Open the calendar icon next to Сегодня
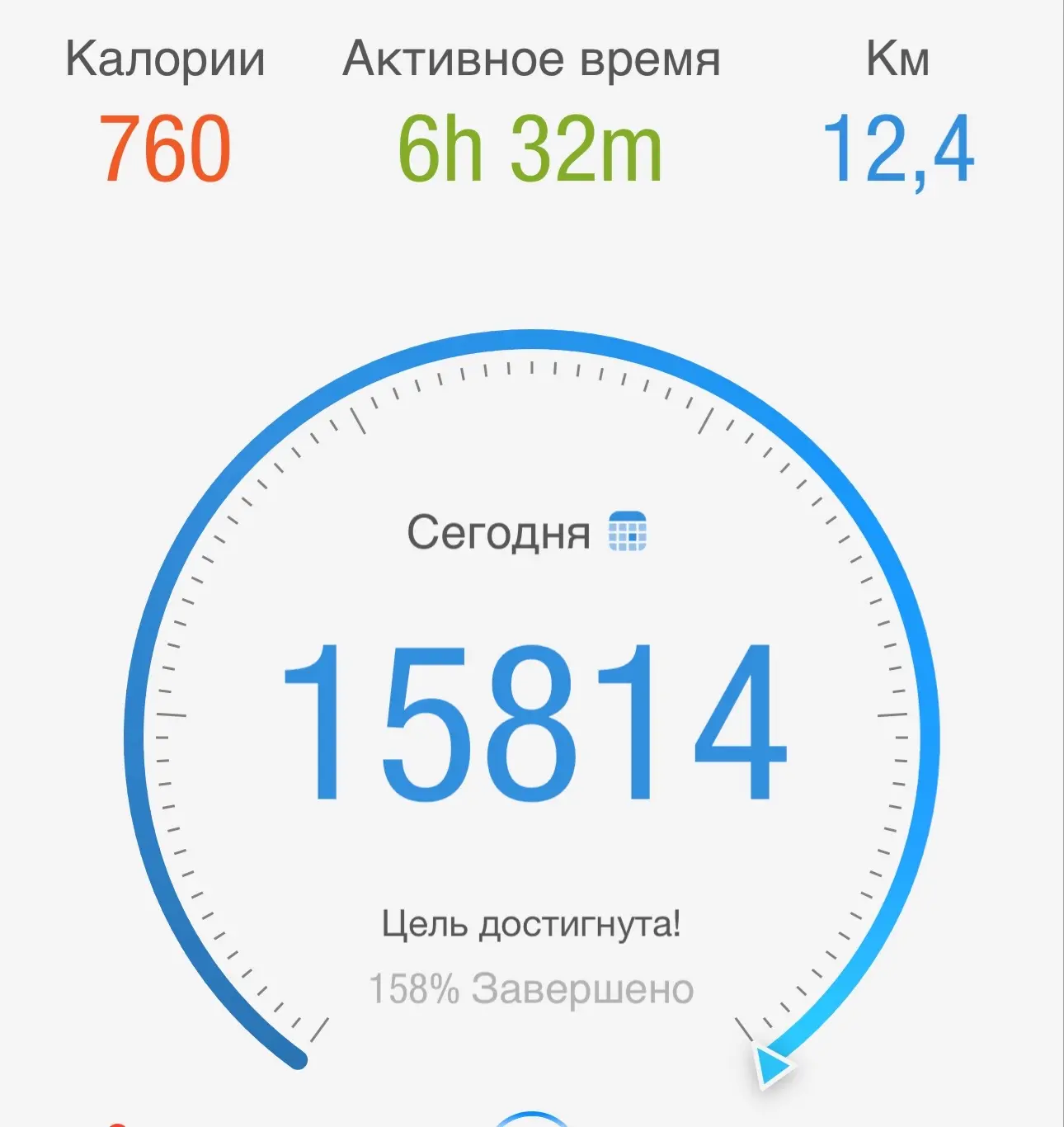This screenshot has width=1064, height=1127. [628, 531]
